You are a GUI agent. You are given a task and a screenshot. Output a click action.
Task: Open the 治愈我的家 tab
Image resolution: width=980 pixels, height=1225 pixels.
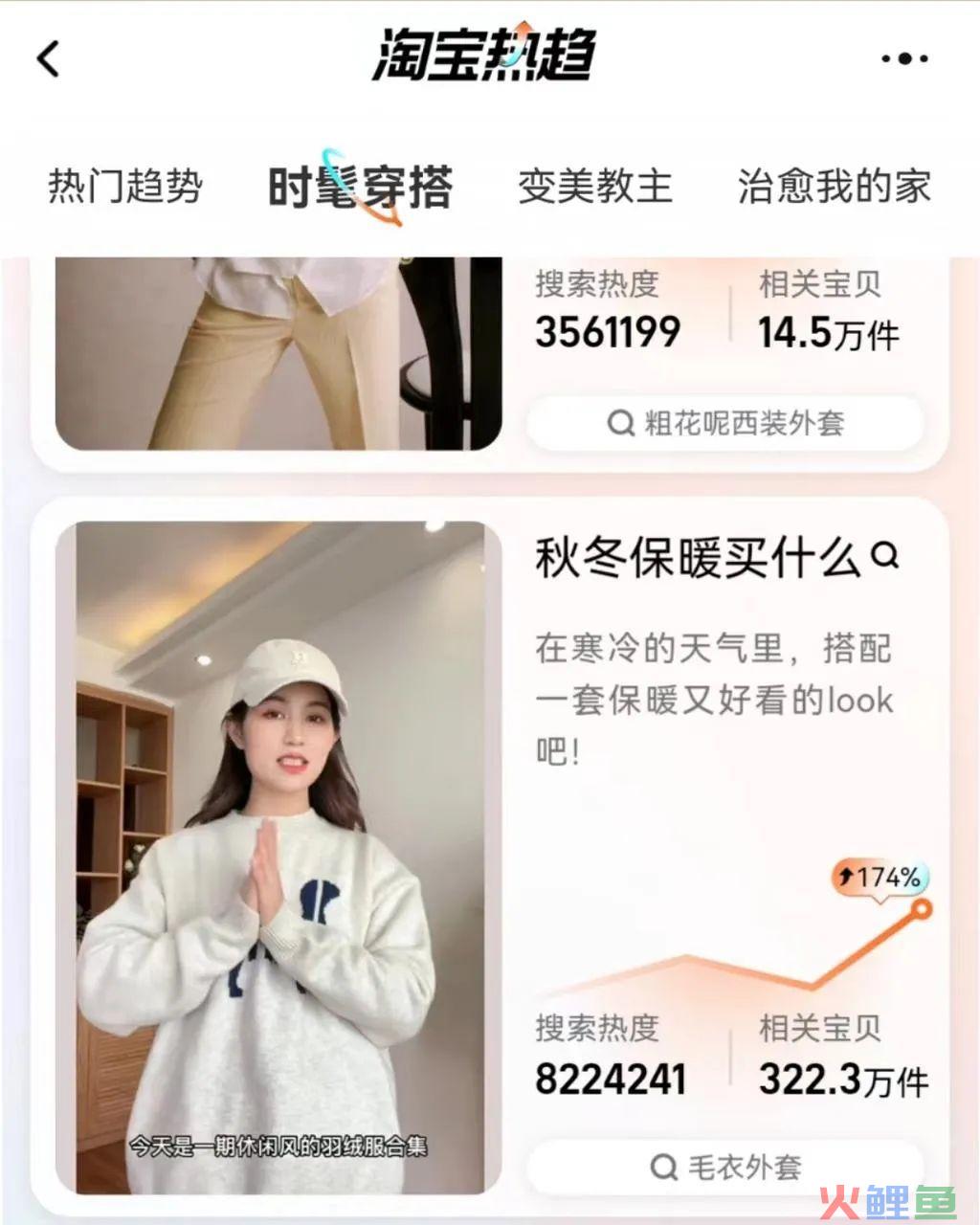pos(834,186)
